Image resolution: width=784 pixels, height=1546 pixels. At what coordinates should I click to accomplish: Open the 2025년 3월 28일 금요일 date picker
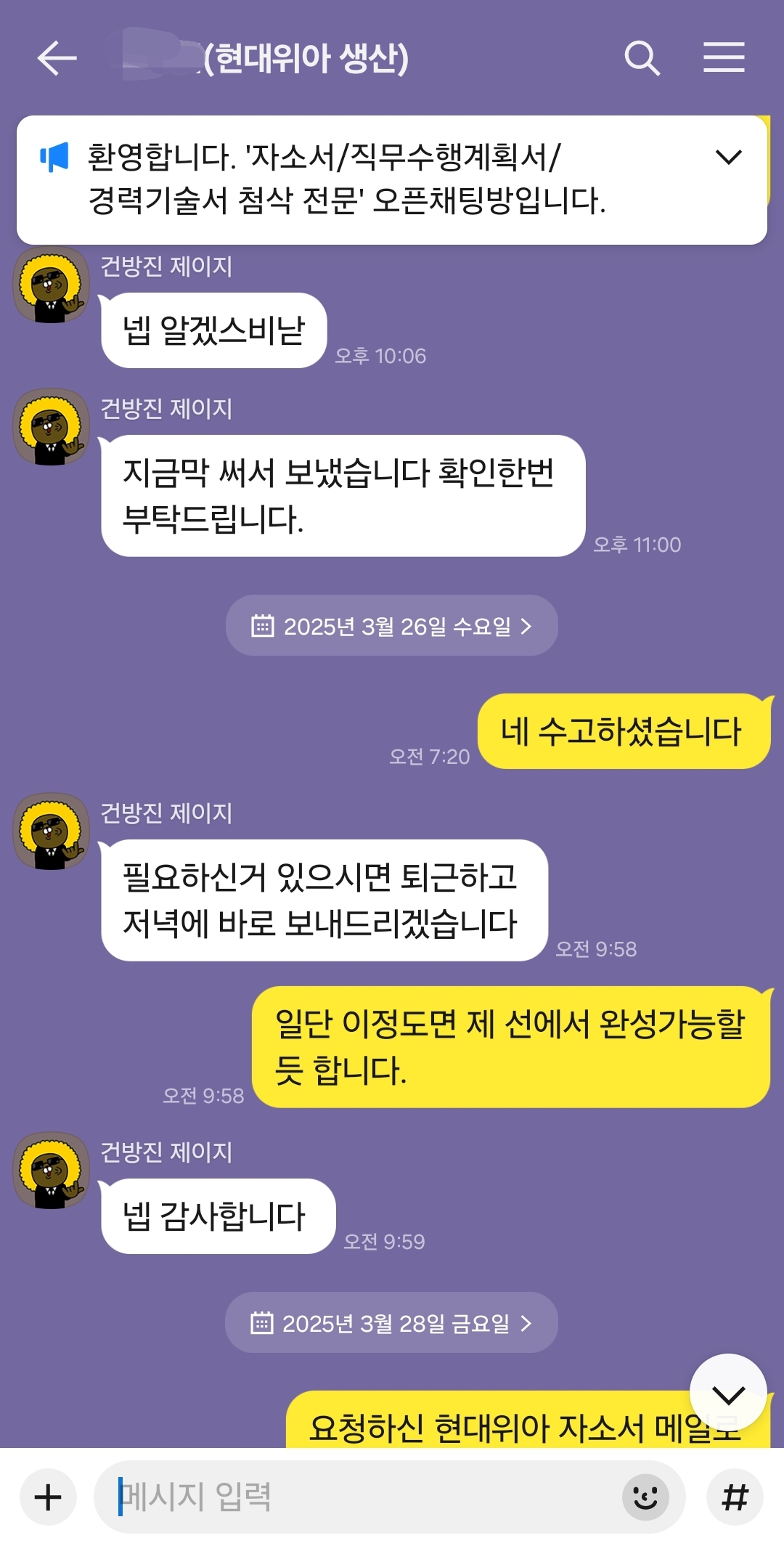click(x=391, y=1323)
